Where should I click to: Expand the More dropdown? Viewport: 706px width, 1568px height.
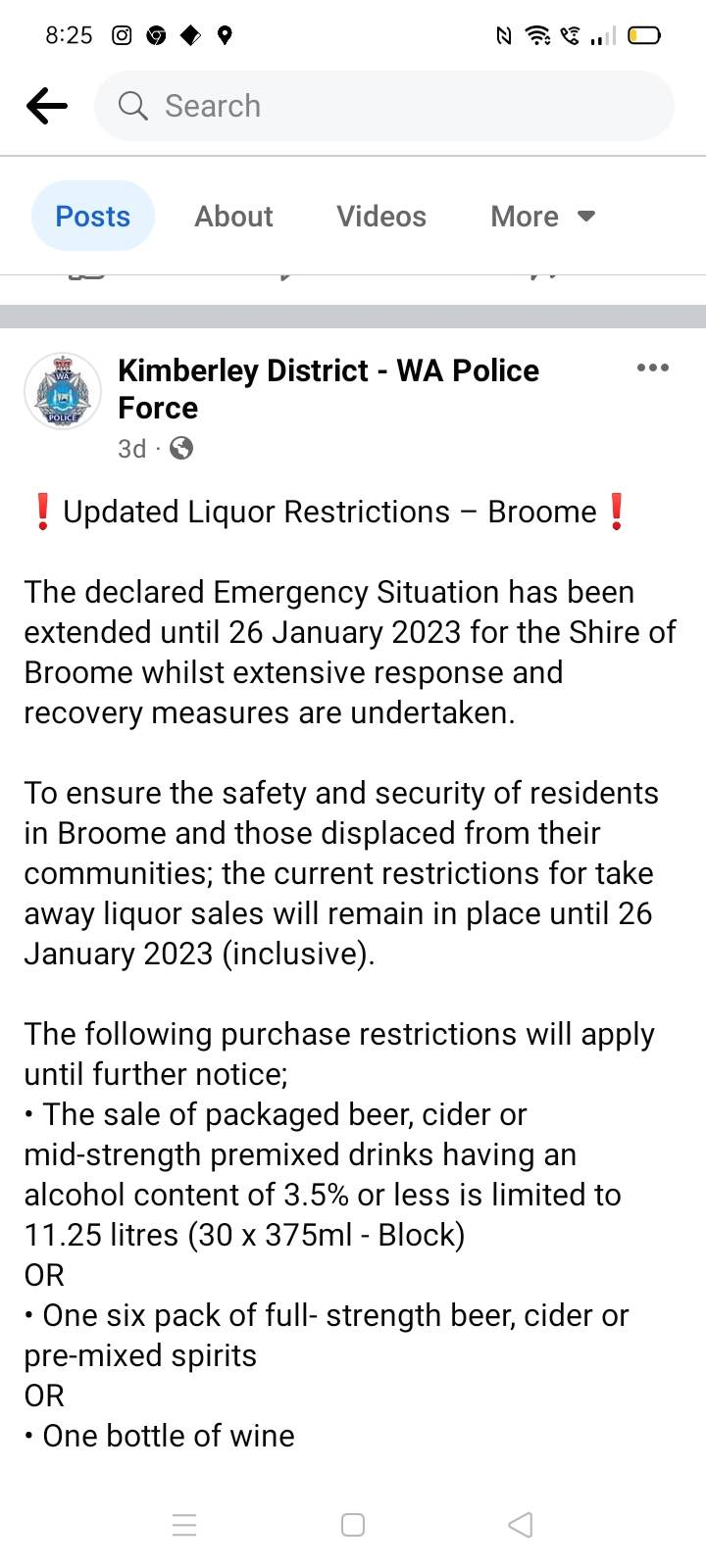[542, 217]
